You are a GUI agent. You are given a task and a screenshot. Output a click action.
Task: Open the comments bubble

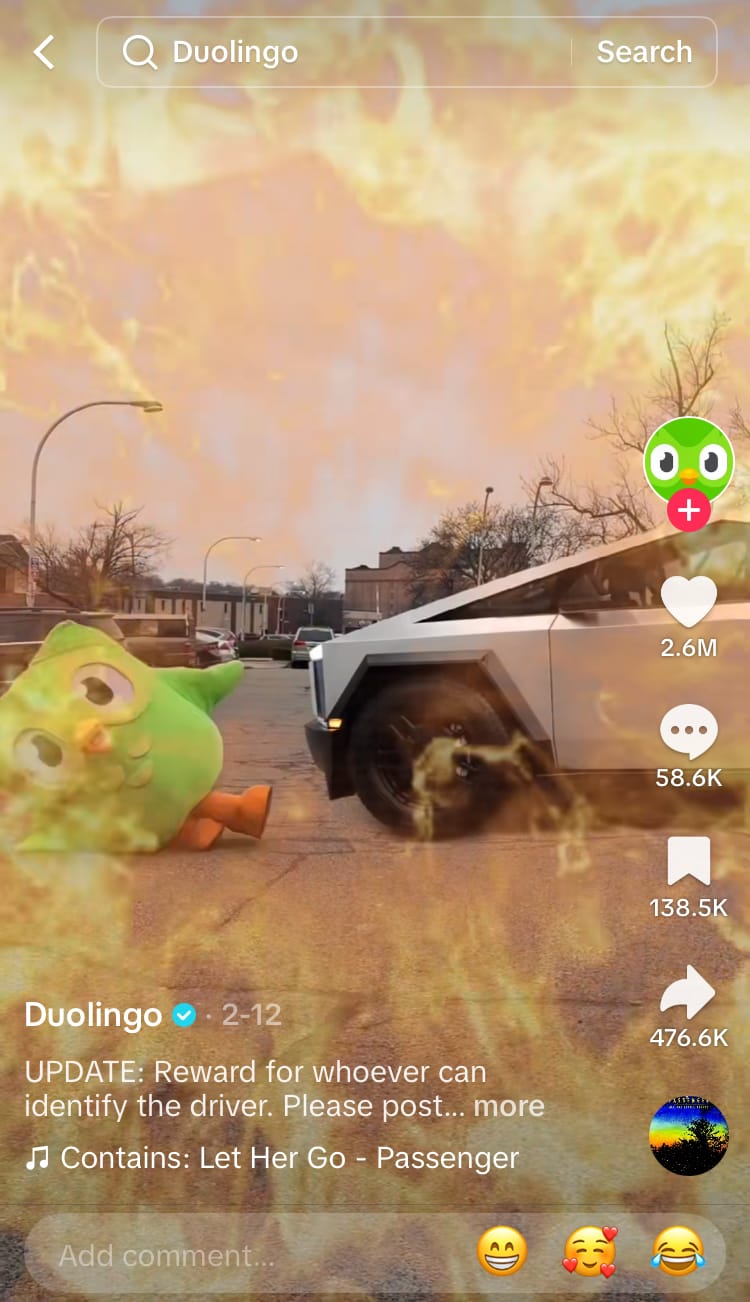coord(688,731)
